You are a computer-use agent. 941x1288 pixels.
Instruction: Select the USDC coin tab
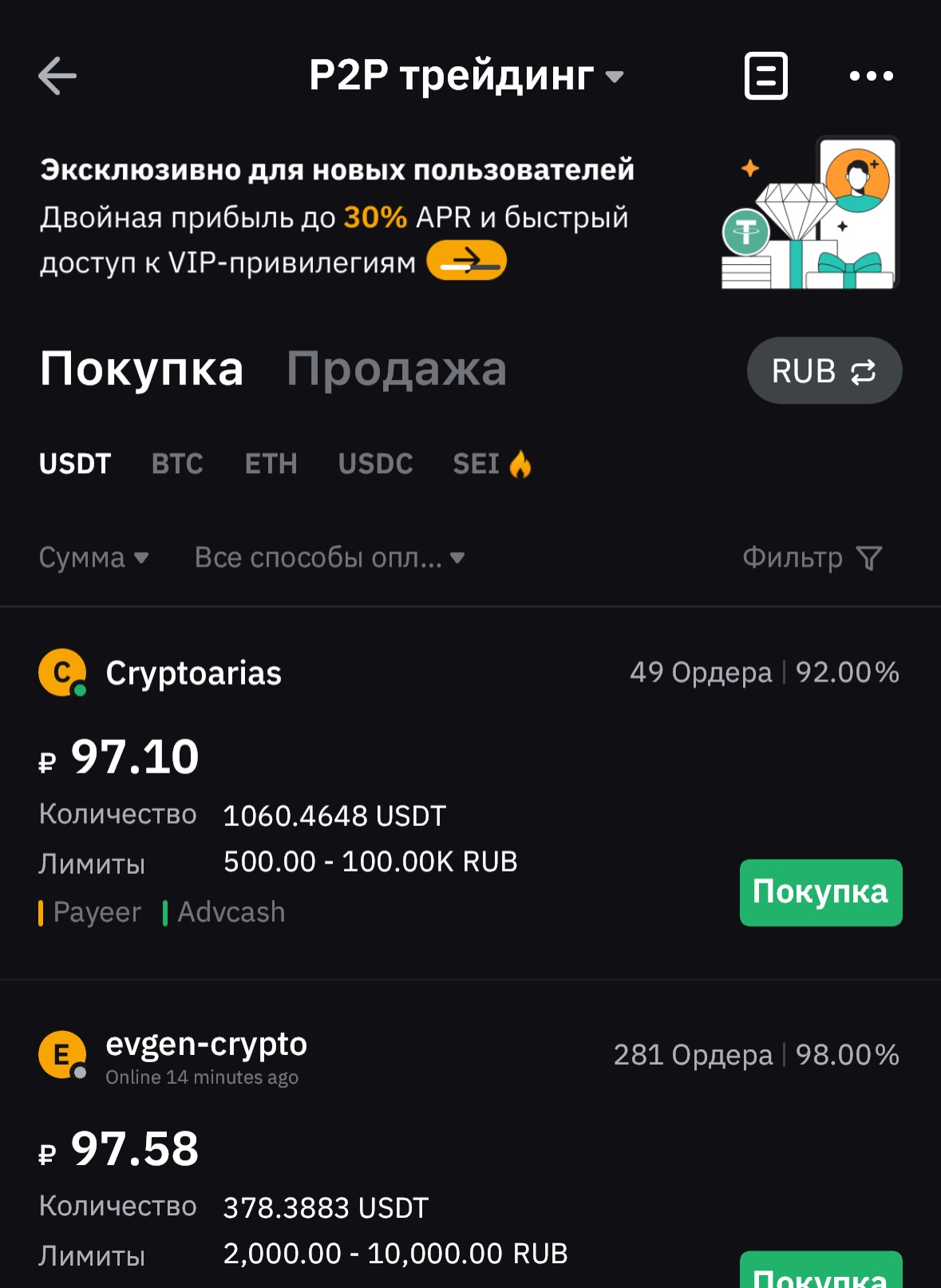[375, 464]
